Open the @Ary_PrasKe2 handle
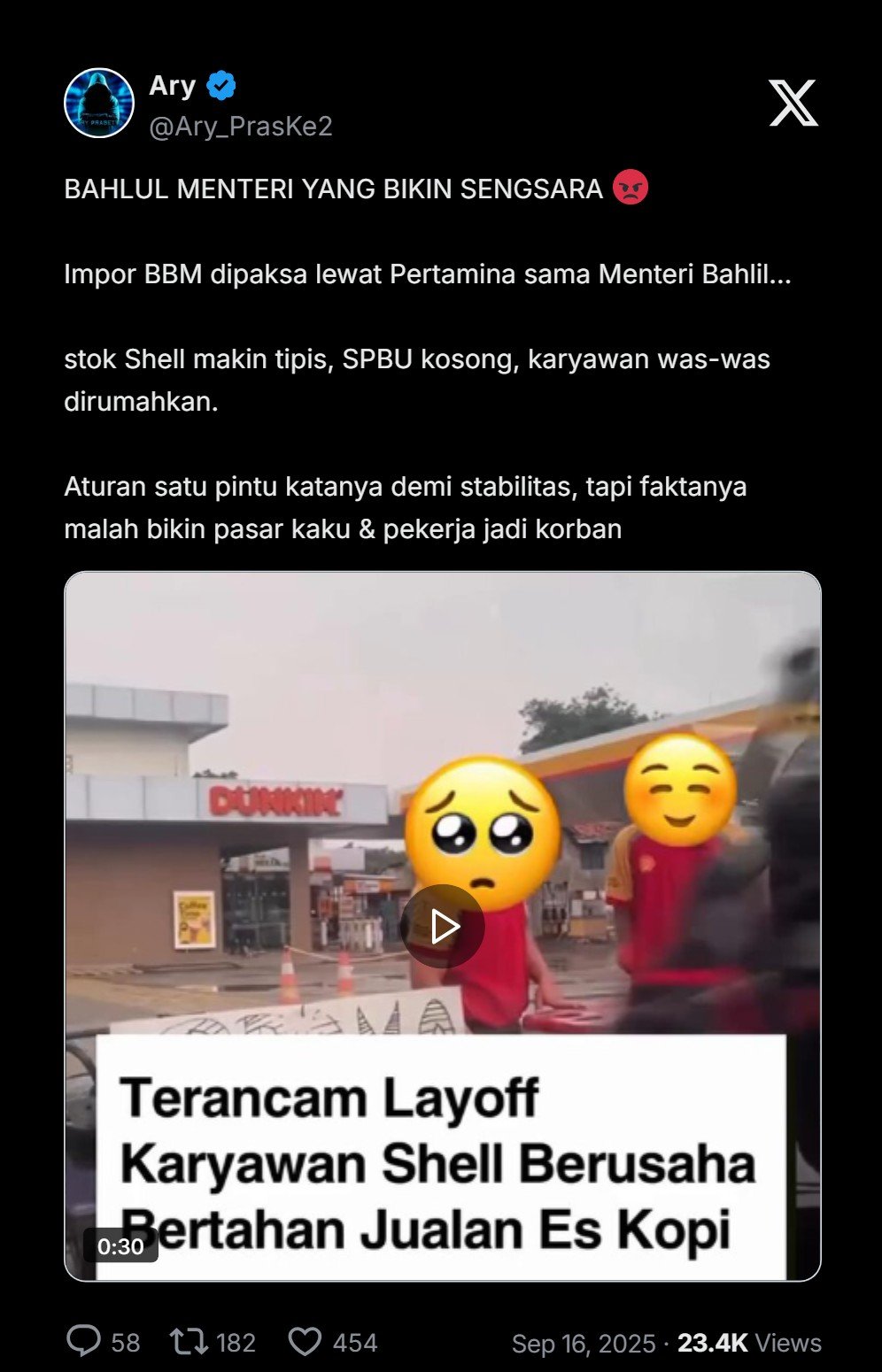The height and width of the screenshot is (1372, 882). tap(240, 127)
